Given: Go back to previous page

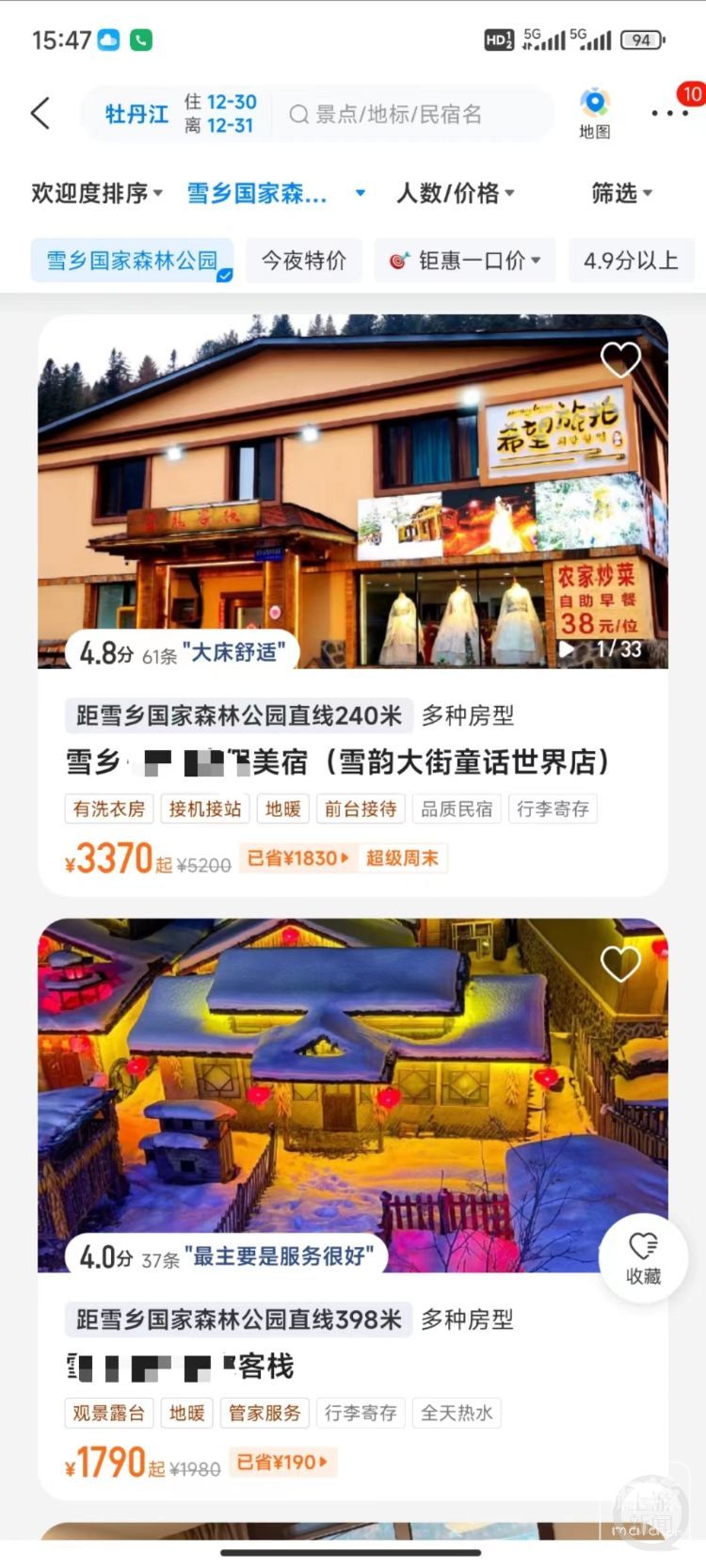Looking at the screenshot, I should click(x=40, y=114).
